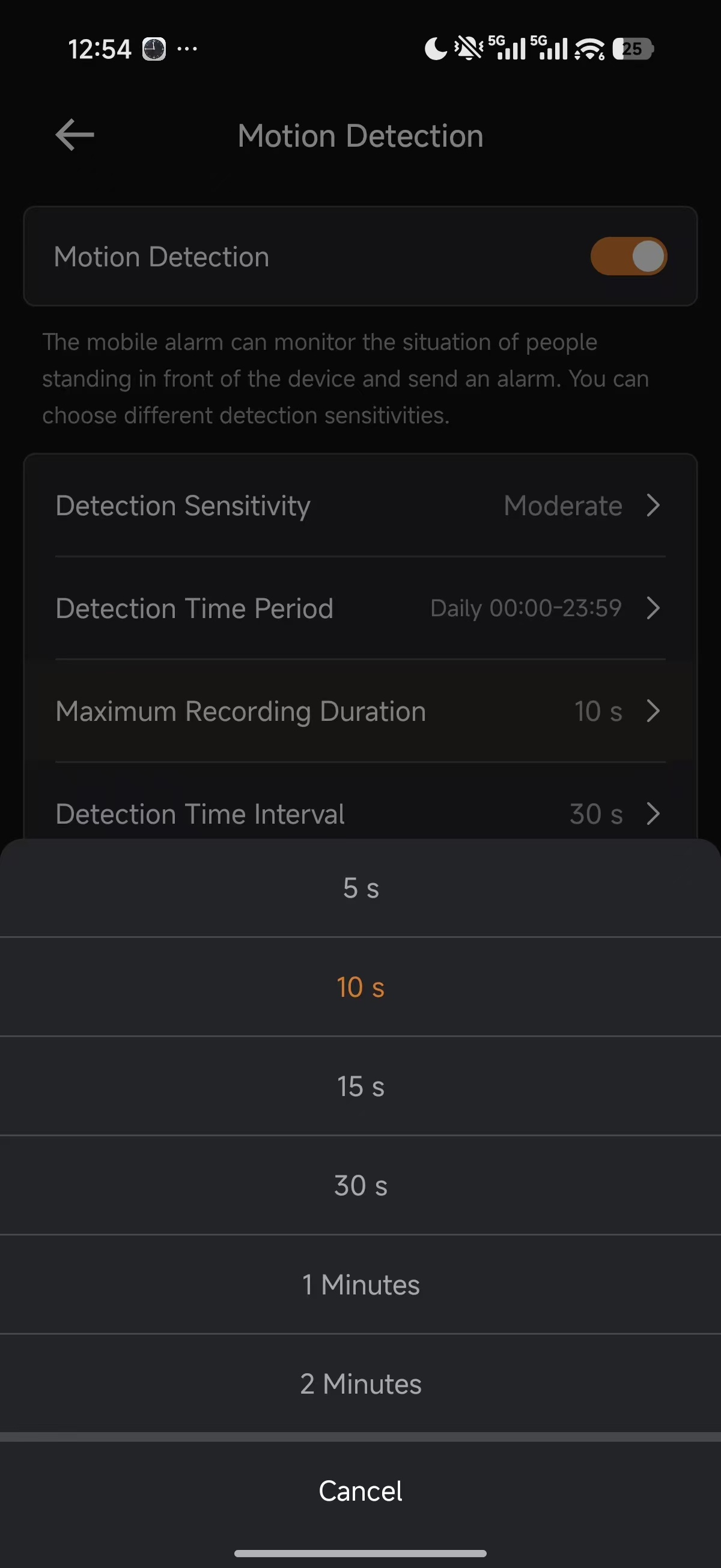The width and height of the screenshot is (721, 1568).
Task: Select the 5 s duration option
Action: pos(361,888)
